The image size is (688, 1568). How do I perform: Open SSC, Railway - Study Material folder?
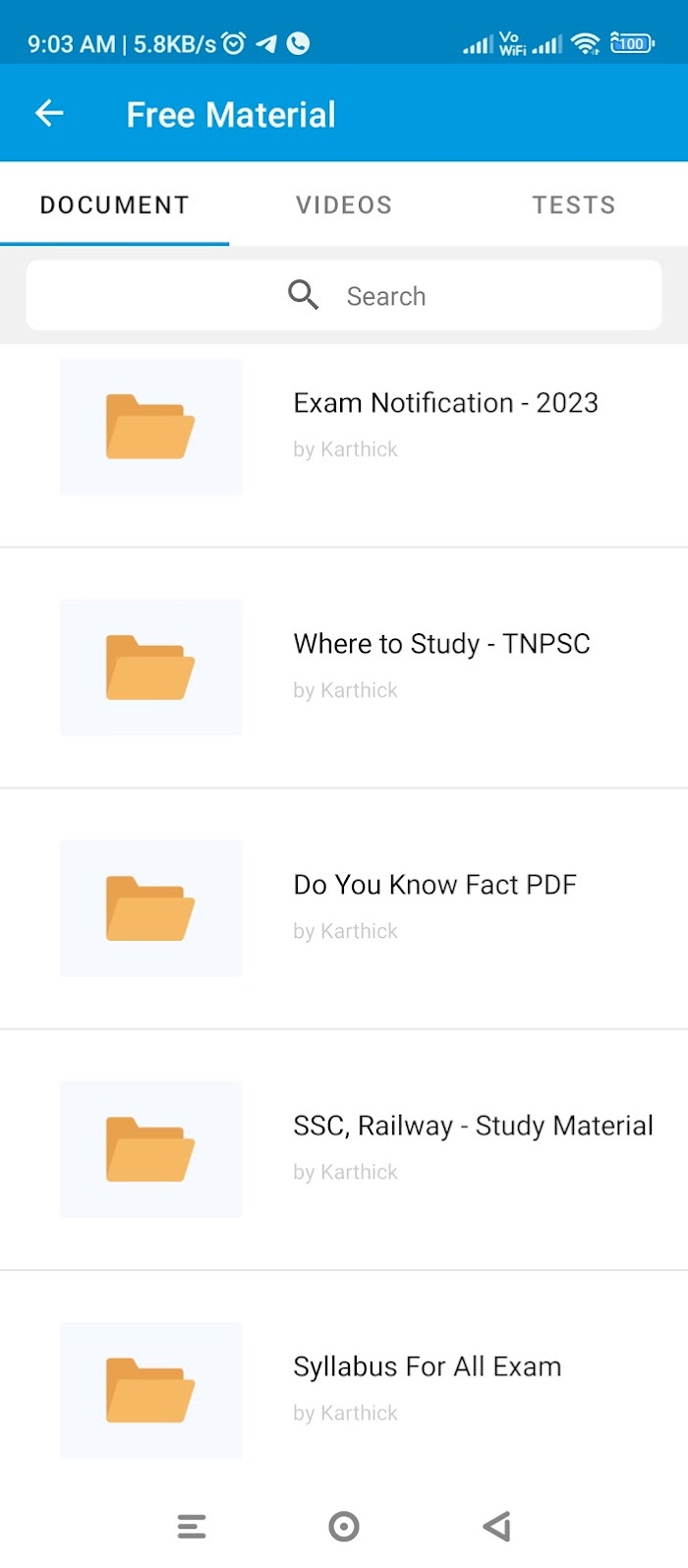(344, 1149)
